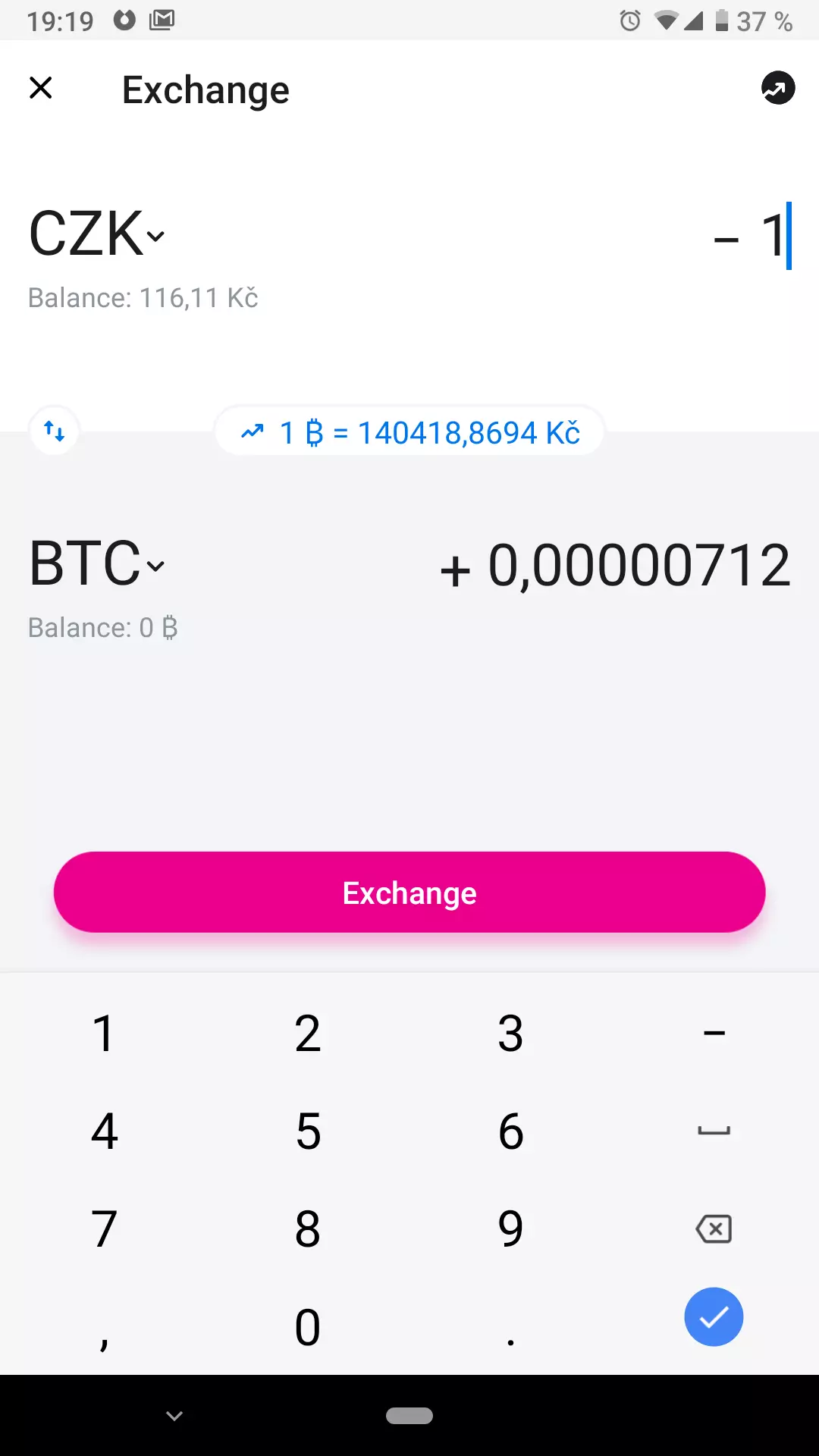
Task: Tap the comma key
Action: pos(104,1327)
